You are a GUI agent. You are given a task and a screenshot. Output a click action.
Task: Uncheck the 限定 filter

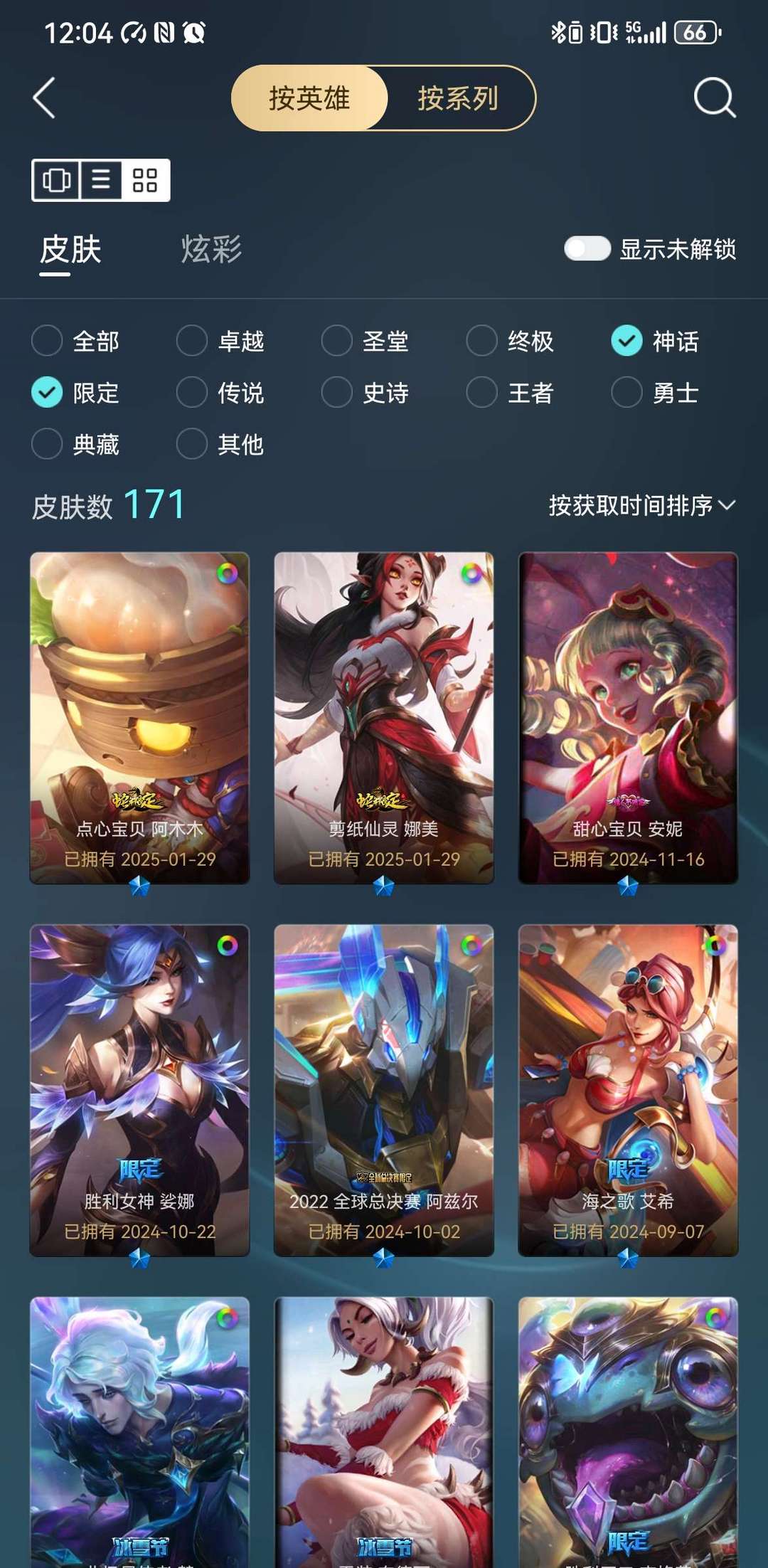48,393
